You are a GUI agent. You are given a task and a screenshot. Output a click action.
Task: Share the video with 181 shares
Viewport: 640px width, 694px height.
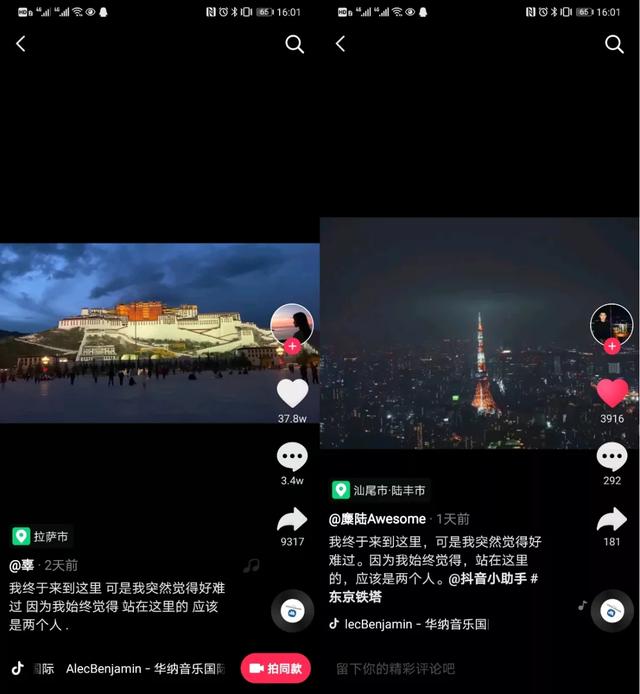tap(612, 519)
